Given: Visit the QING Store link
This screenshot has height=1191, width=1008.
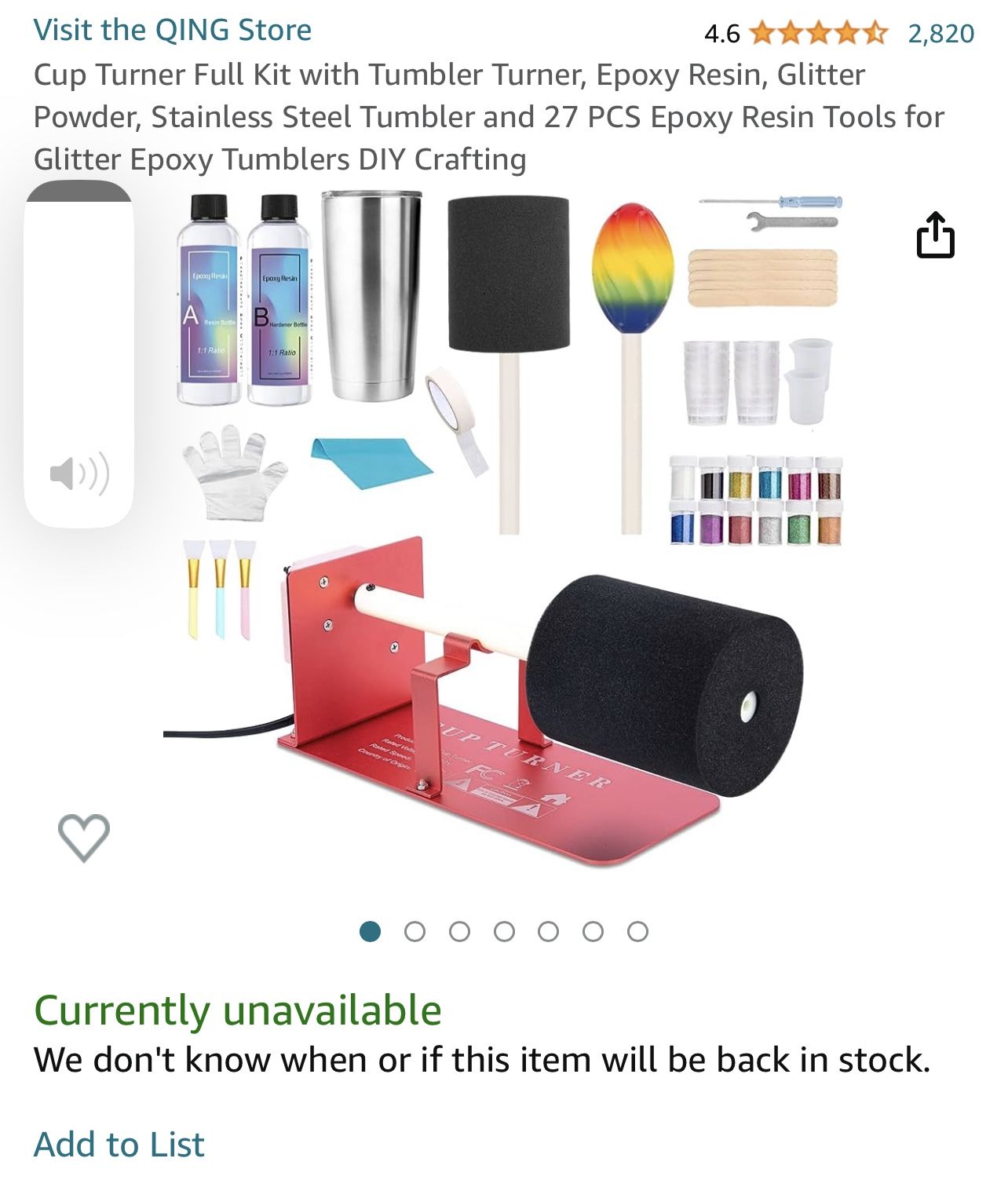Looking at the screenshot, I should coord(172,31).
